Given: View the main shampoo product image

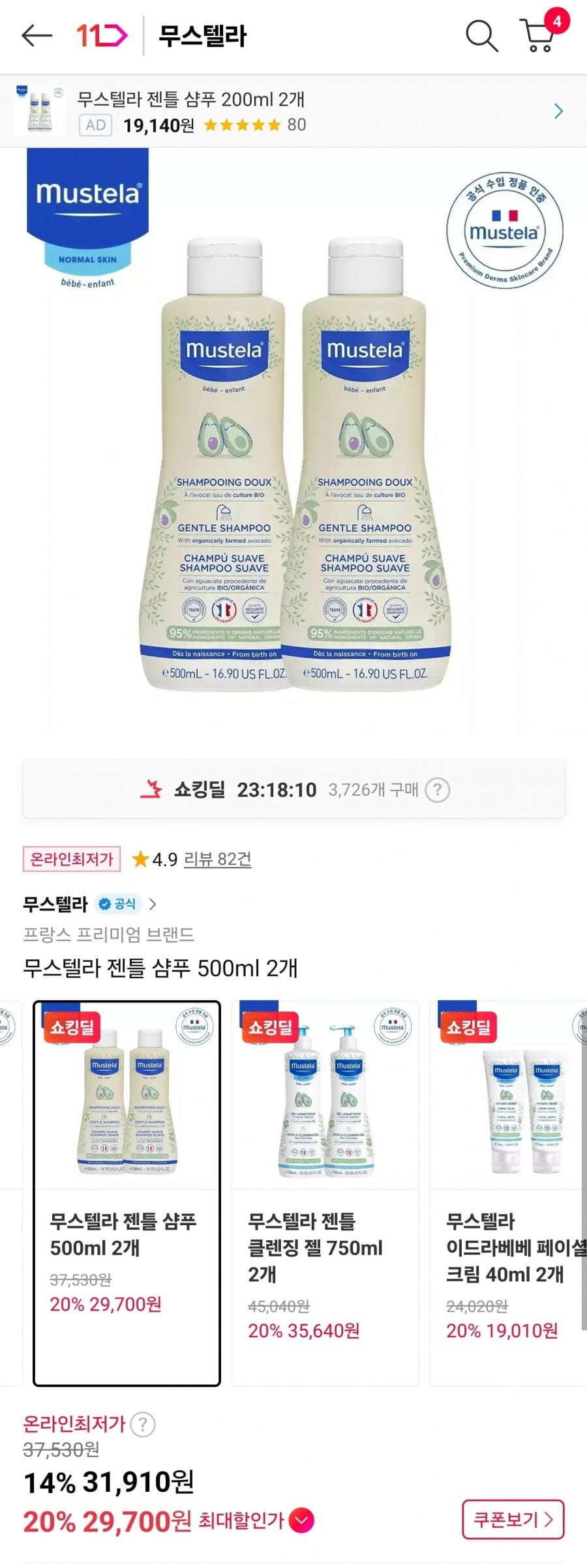Looking at the screenshot, I should pos(293,456).
